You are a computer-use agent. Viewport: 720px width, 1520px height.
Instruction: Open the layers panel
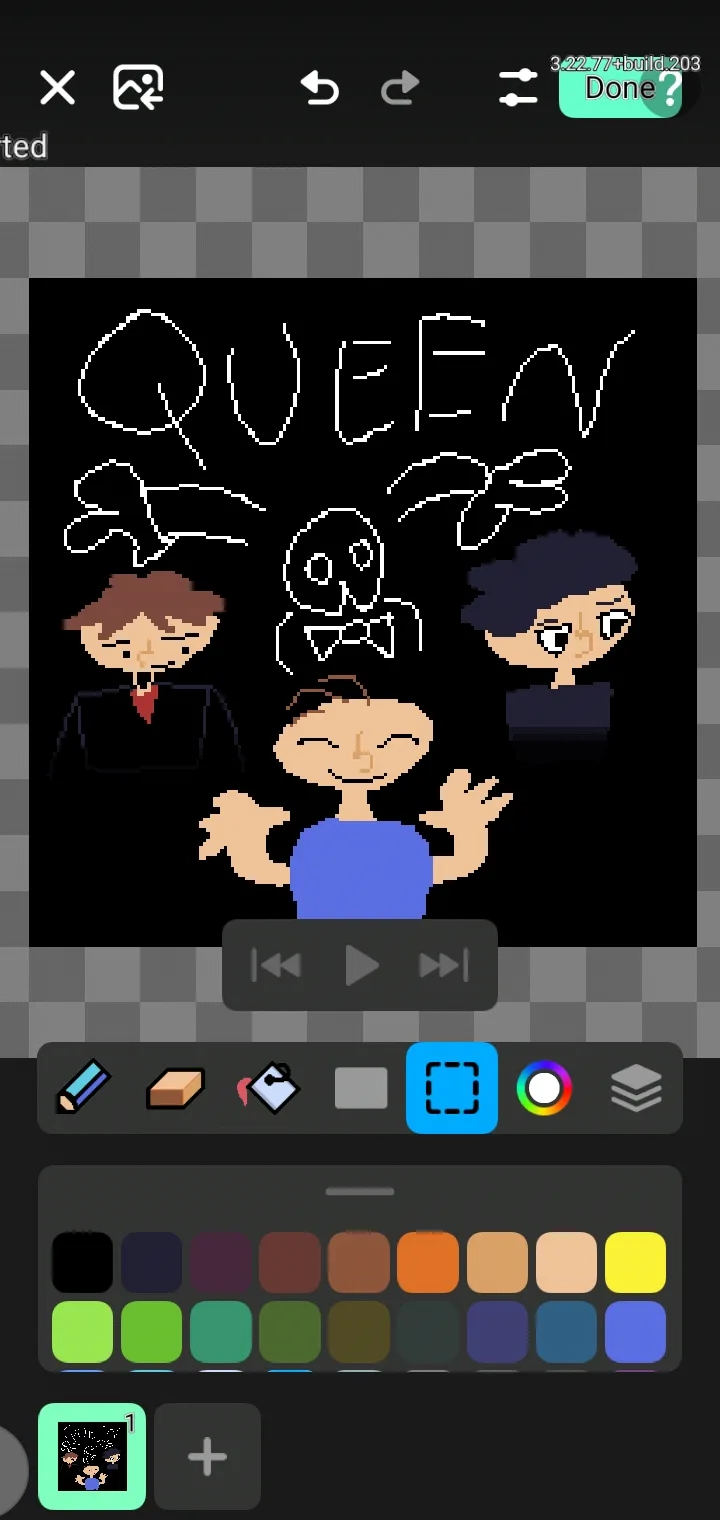point(636,1088)
